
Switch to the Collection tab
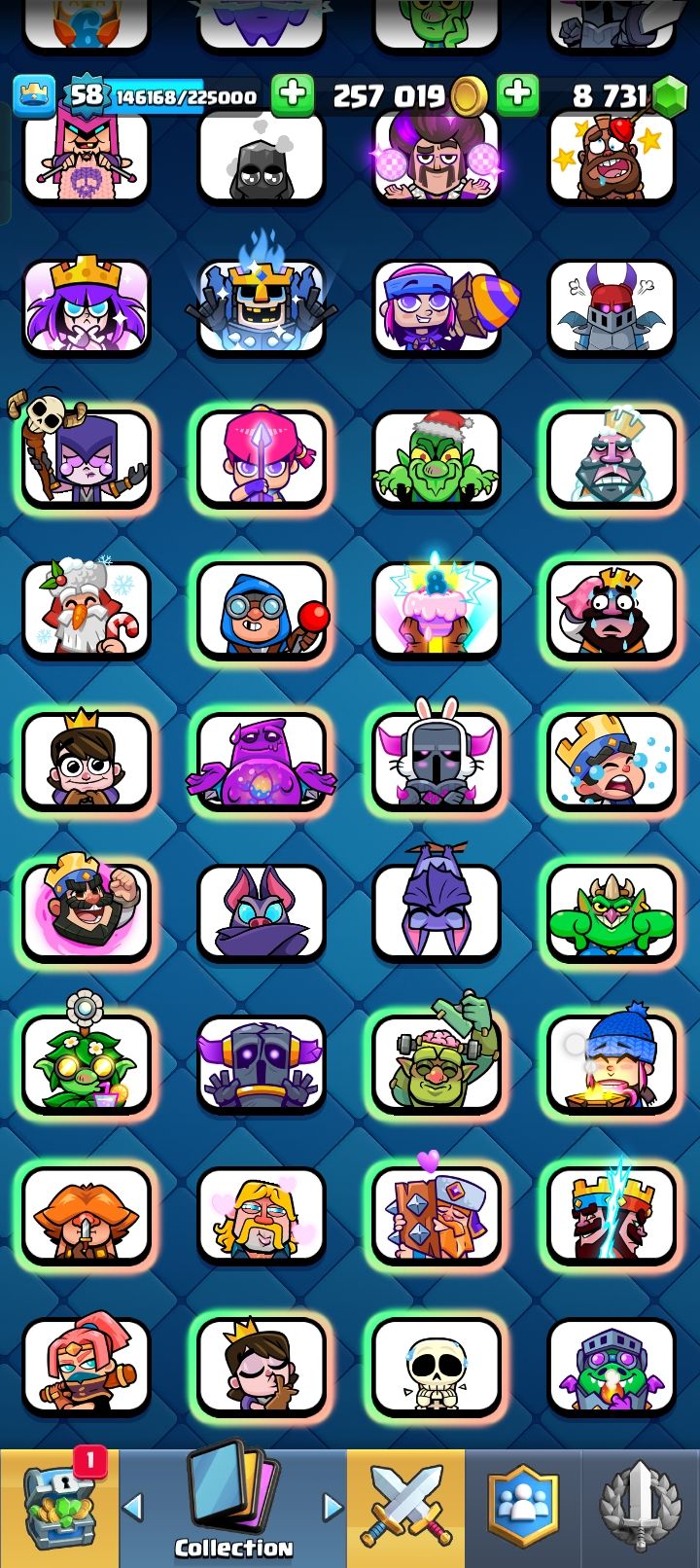pyautogui.click(x=233, y=1508)
